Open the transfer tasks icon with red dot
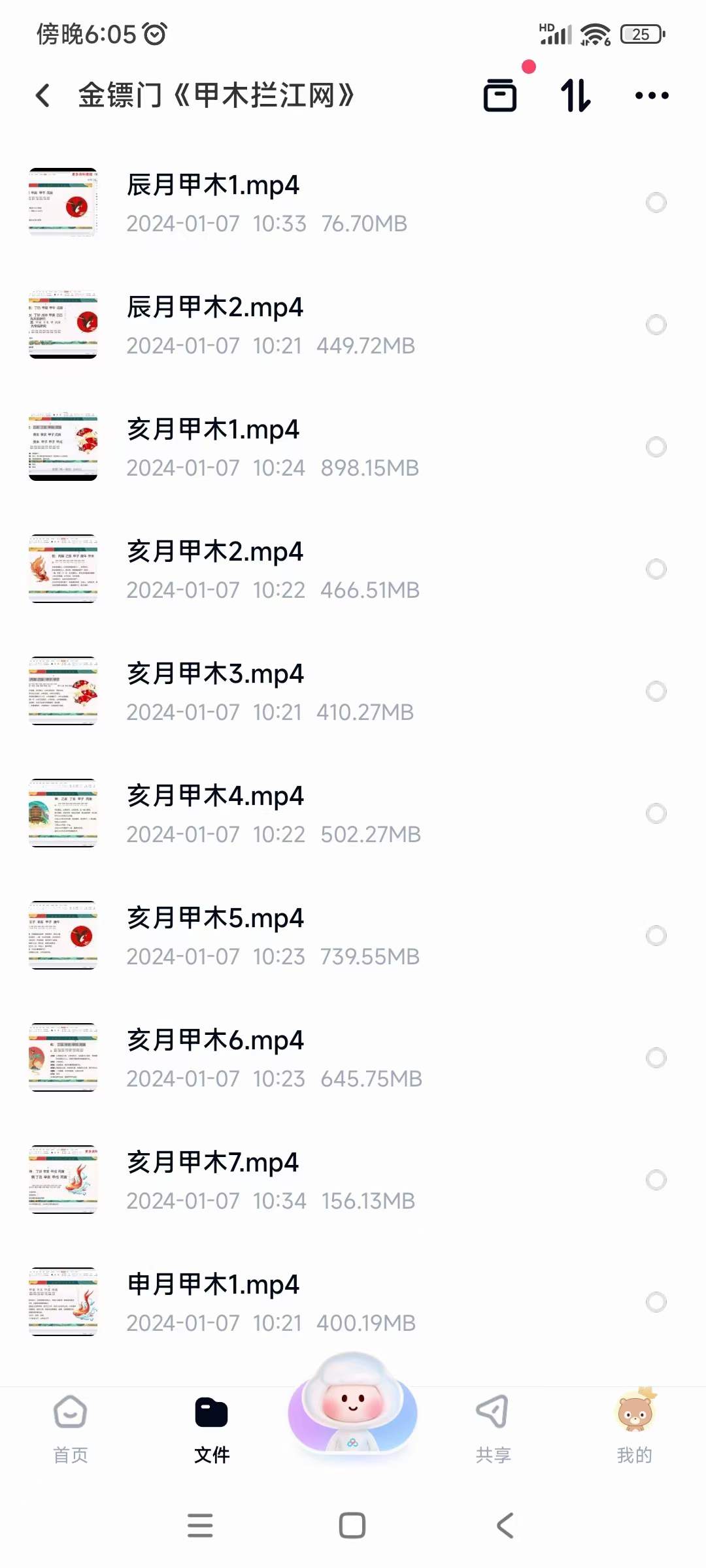 pyautogui.click(x=499, y=95)
